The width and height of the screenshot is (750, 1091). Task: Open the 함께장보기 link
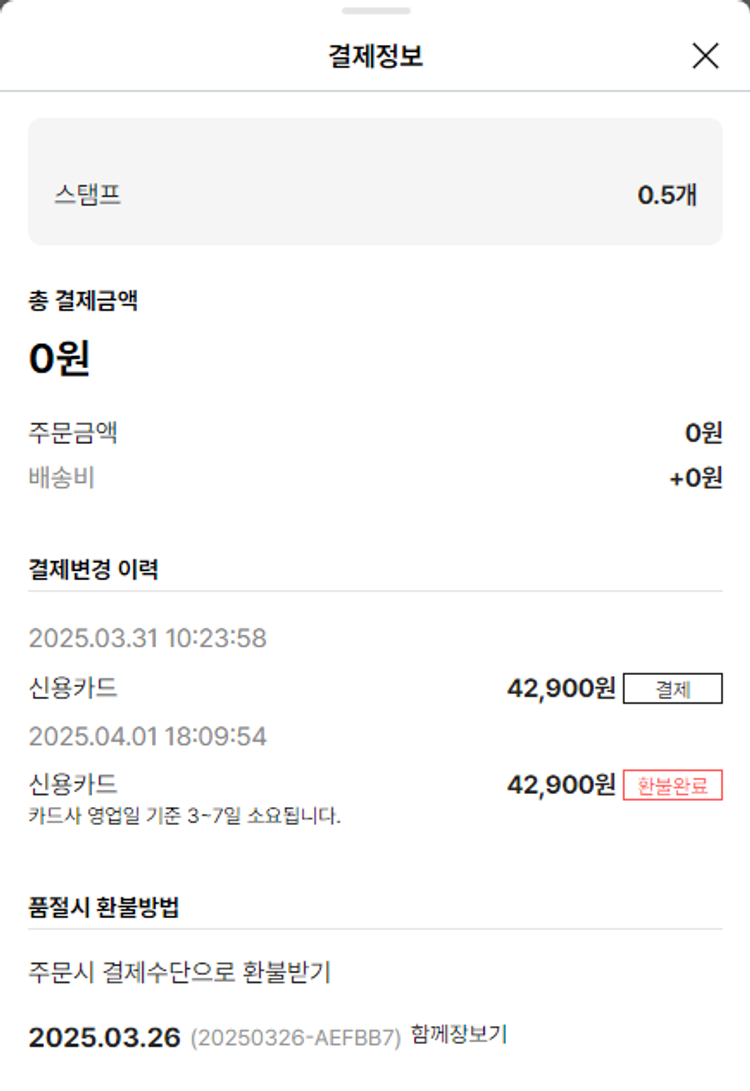(x=458, y=1034)
